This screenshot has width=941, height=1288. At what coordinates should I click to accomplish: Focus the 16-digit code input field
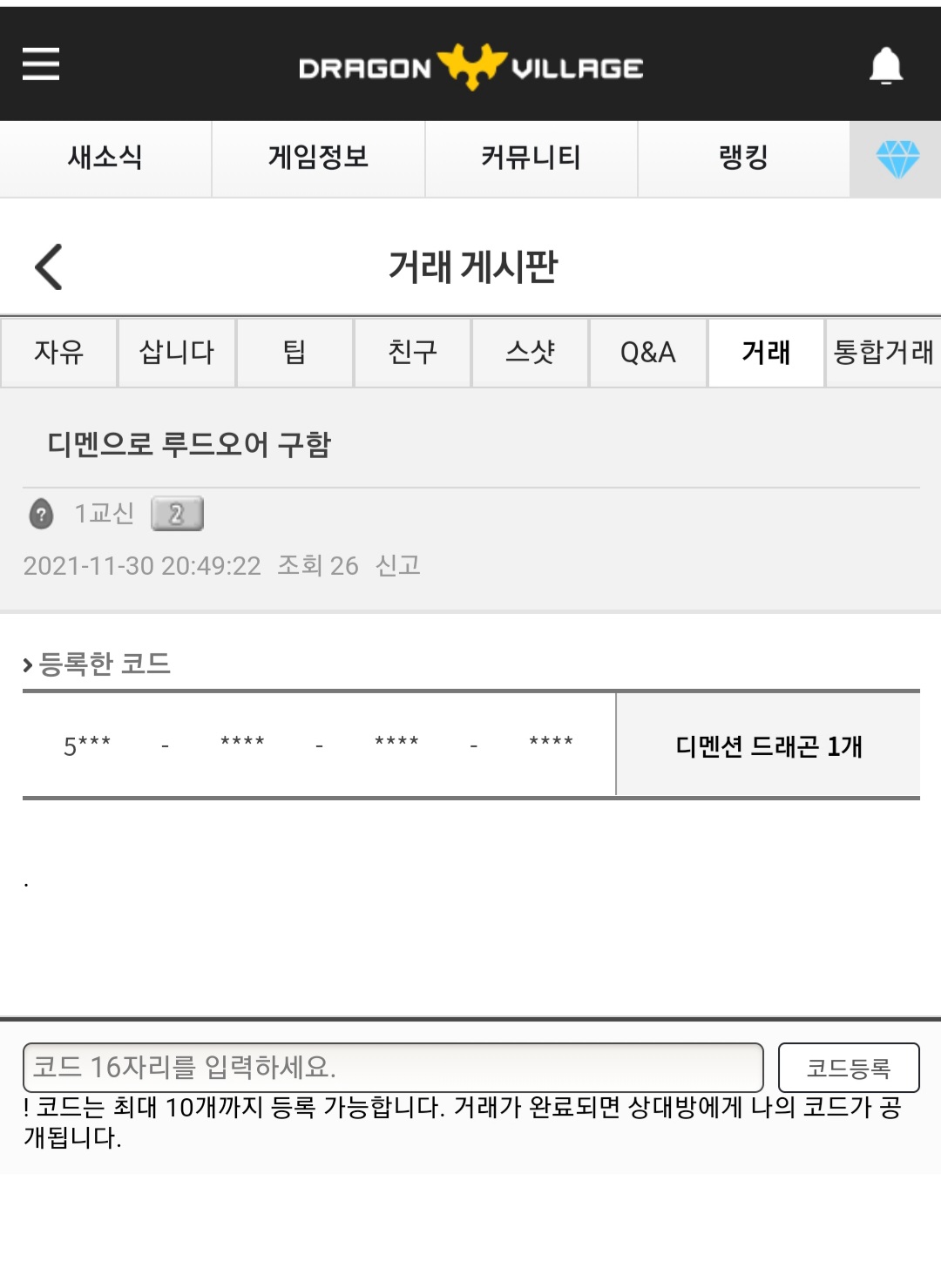(392, 1067)
